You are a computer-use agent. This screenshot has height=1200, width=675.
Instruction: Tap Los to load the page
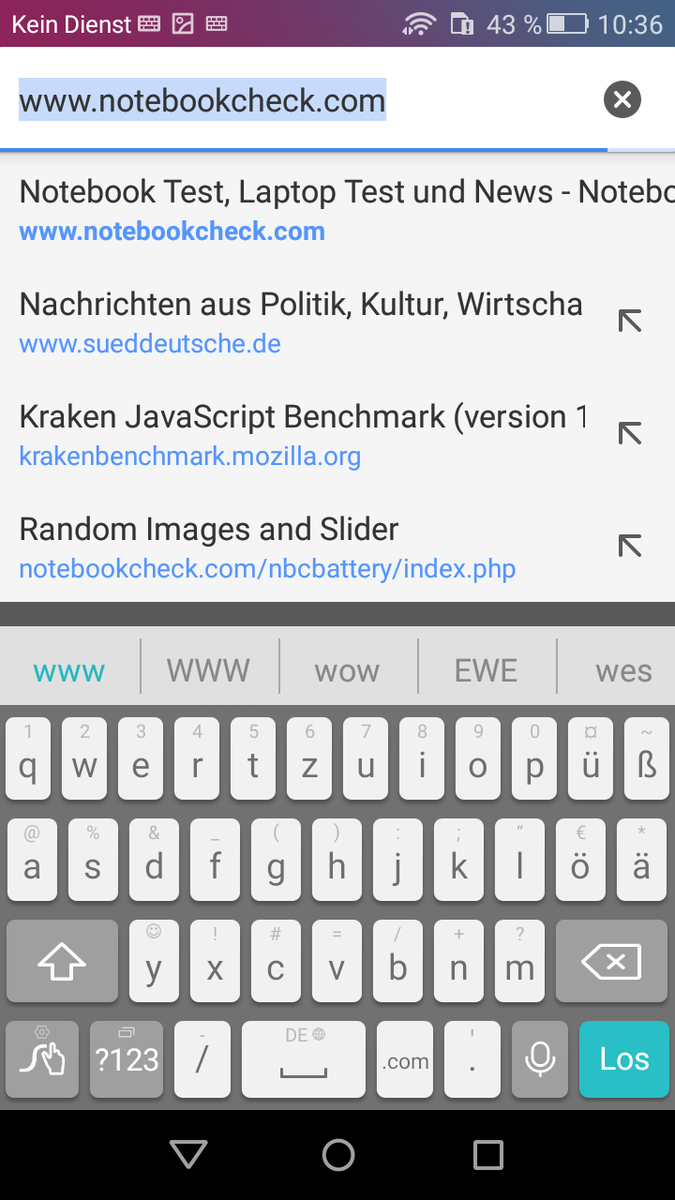click(x=624, y=1059)
